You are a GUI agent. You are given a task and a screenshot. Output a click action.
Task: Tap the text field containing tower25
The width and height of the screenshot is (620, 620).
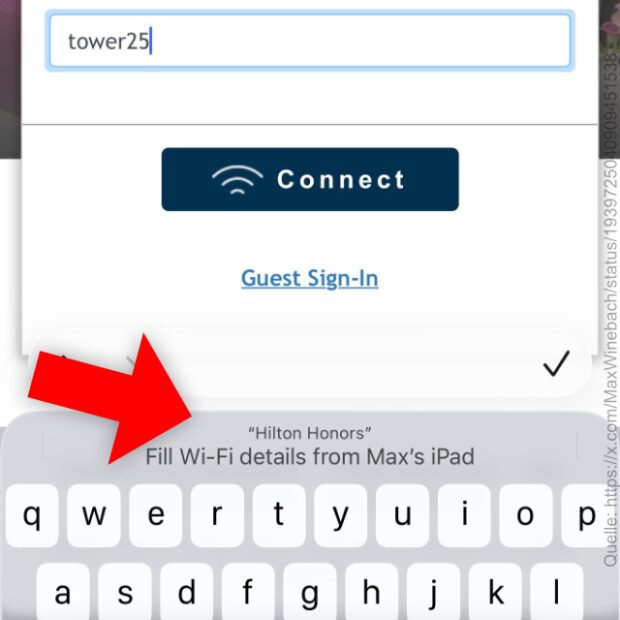(x=308, y=41)
